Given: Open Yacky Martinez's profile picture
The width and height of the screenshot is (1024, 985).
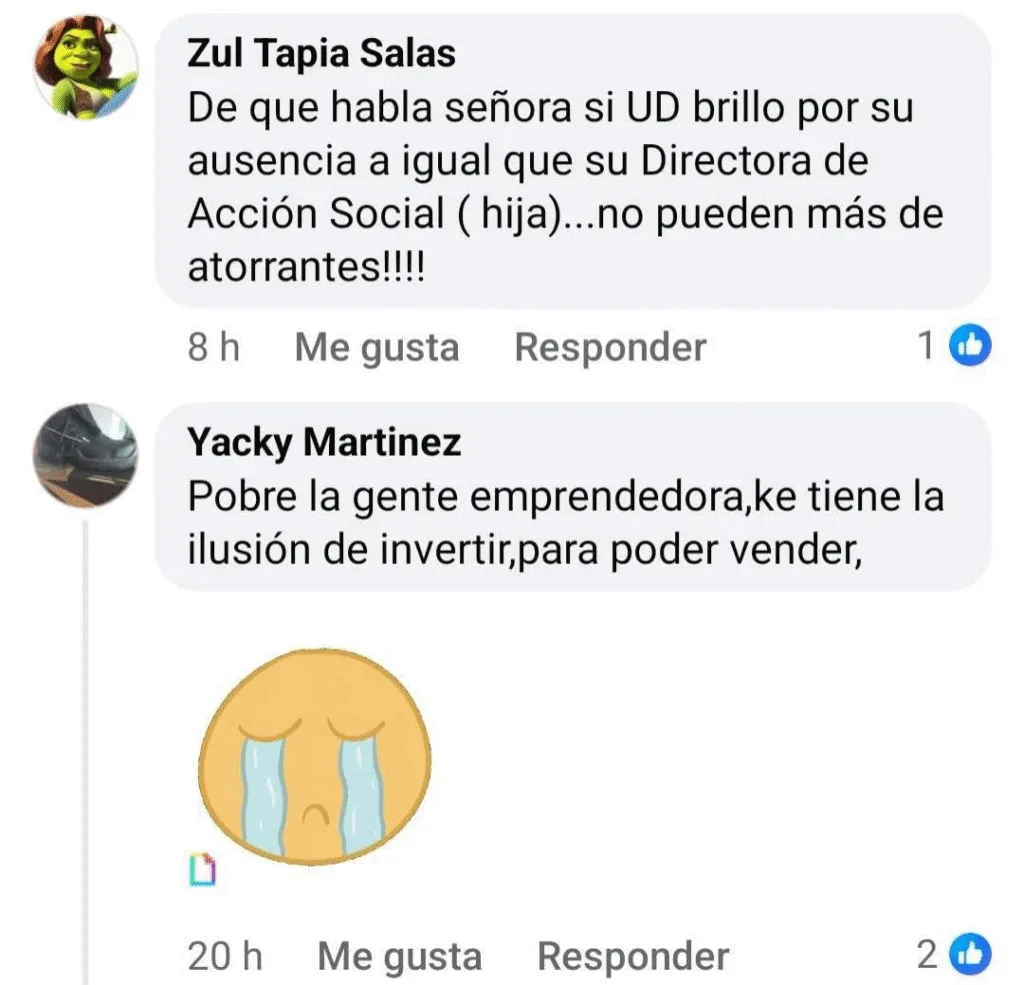Looking at the screenshot, I should coord(86,455).
